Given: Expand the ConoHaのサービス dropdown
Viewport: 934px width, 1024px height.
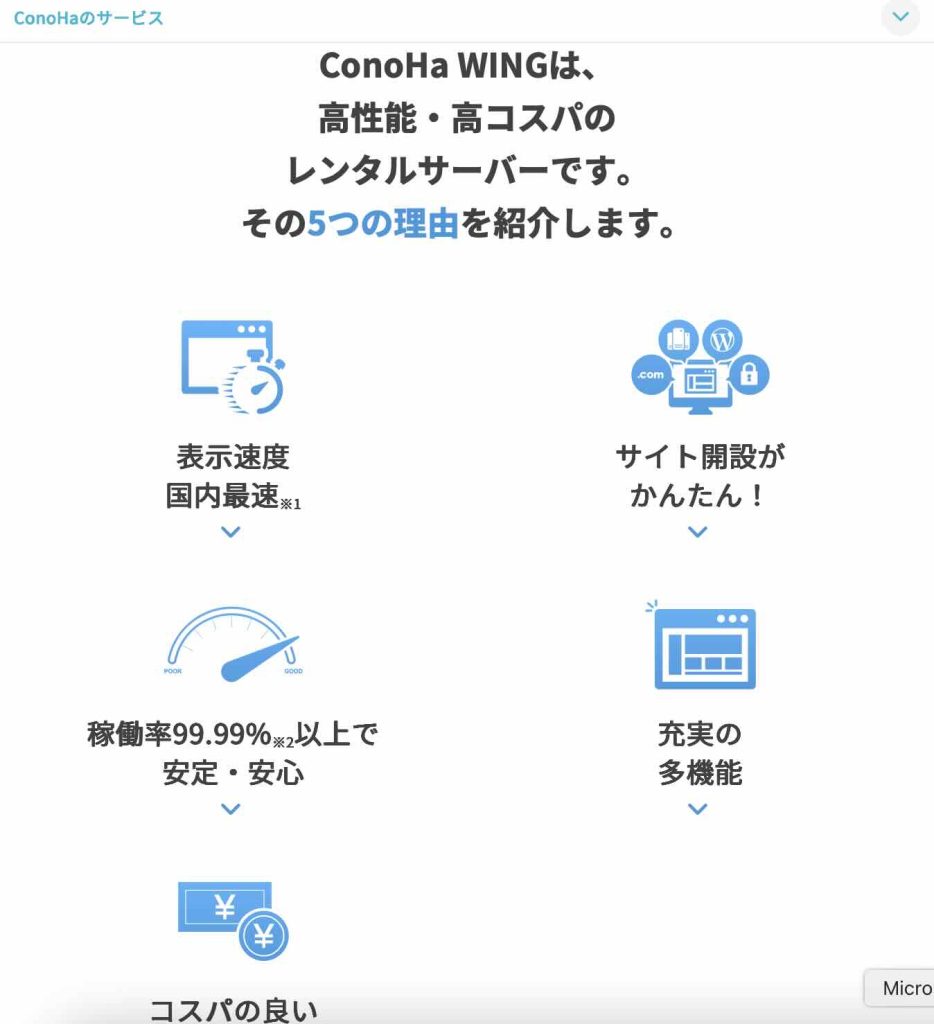Looking at the screenshot, I should pyautogui.click(x=900, y=17).
